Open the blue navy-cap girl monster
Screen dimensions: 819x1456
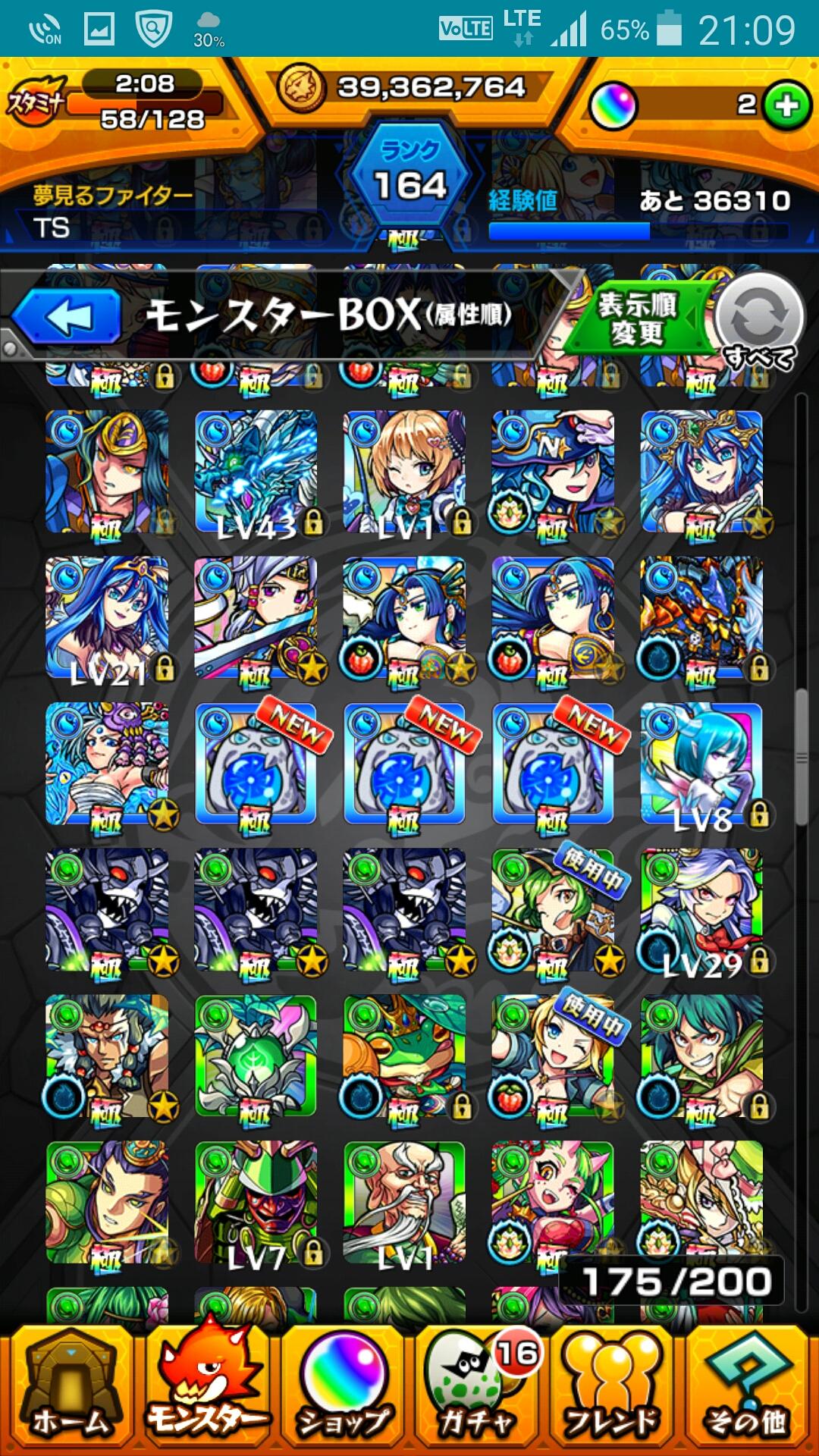pos(553,472)
